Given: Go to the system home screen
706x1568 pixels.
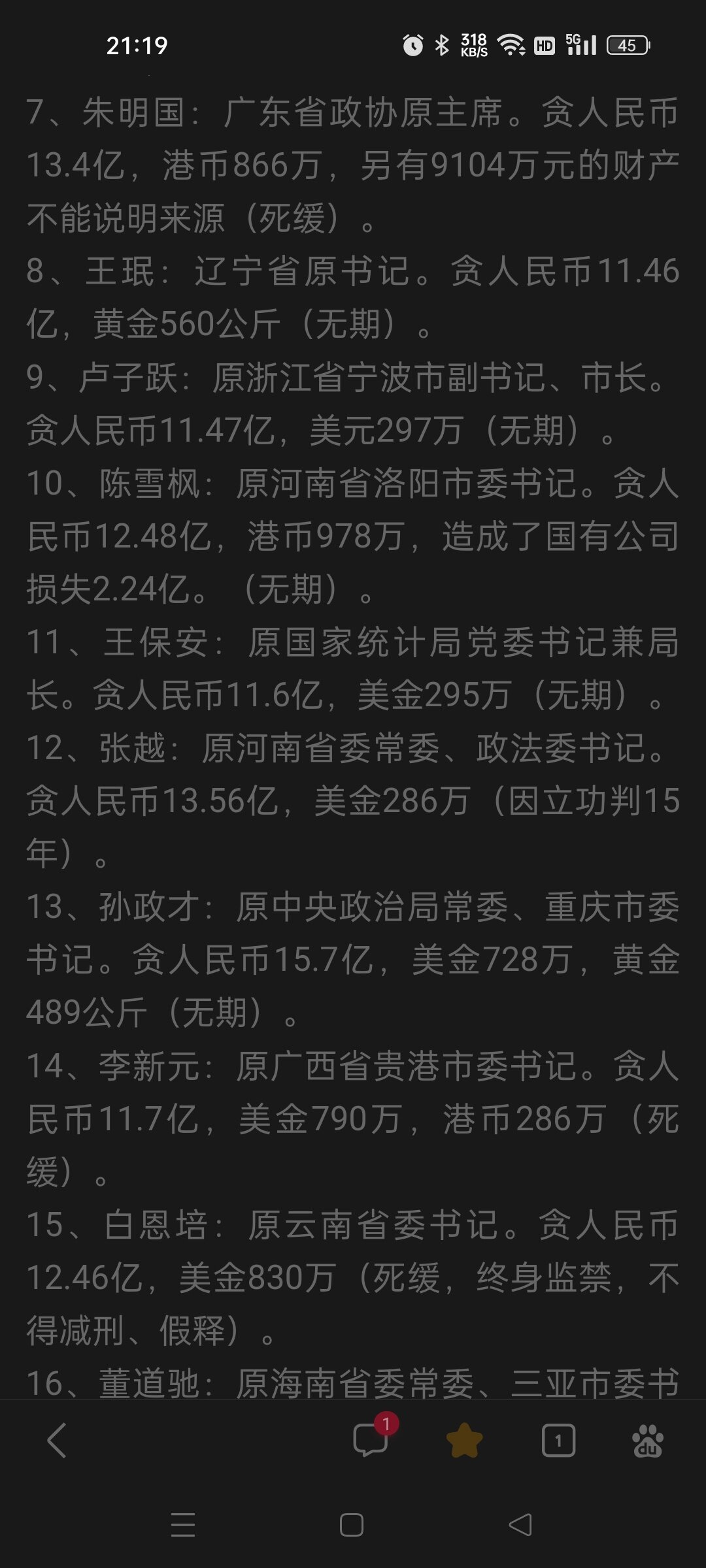Looking at the screenshot, I should [x=352, y=1526].
